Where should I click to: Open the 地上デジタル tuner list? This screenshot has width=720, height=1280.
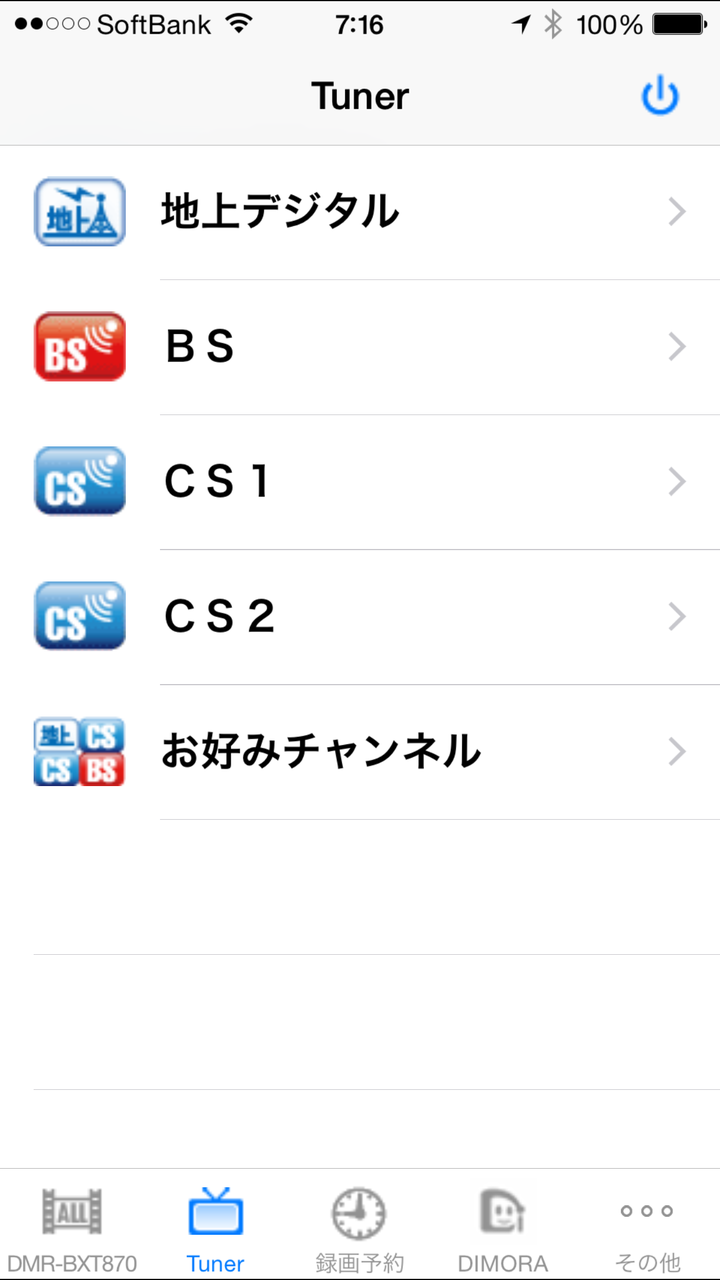(360, 212)
